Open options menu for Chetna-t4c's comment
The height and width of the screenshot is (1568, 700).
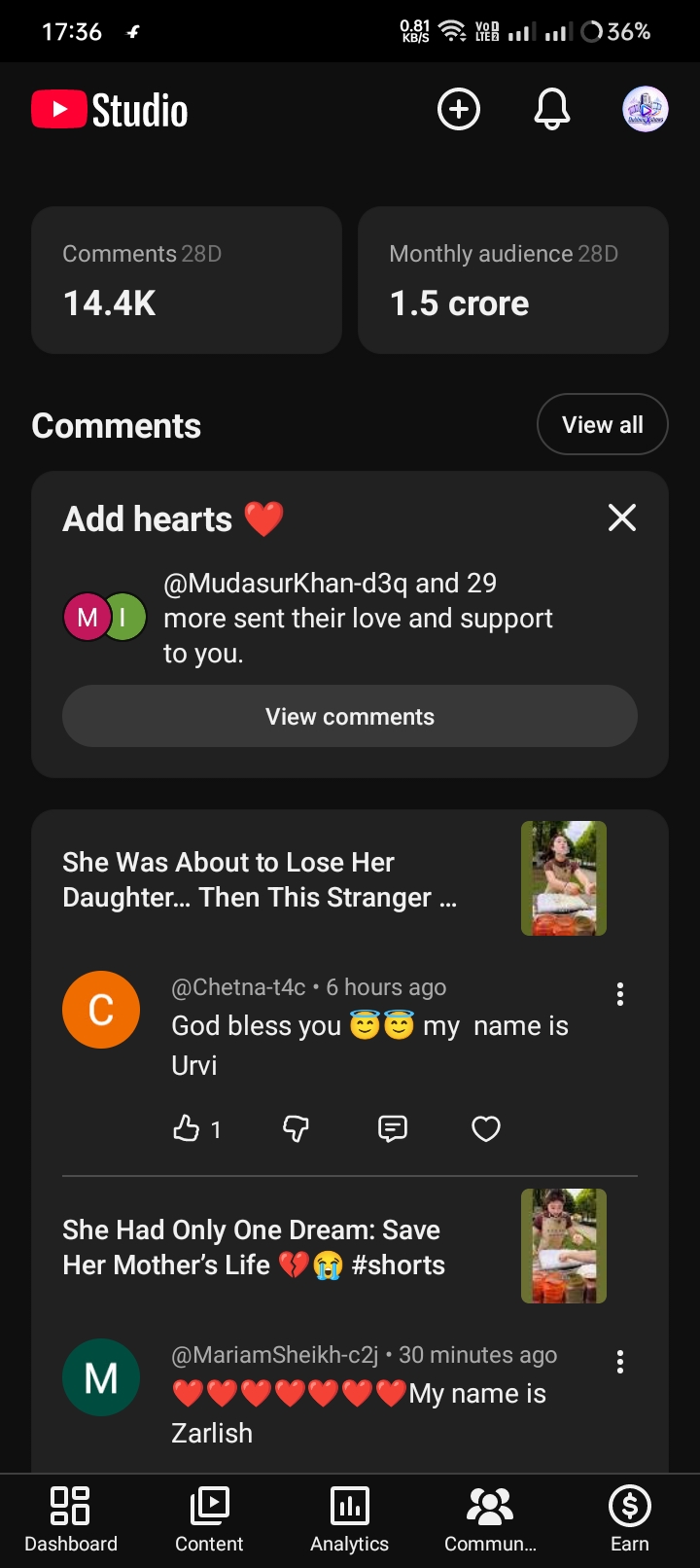click(620, 994)
